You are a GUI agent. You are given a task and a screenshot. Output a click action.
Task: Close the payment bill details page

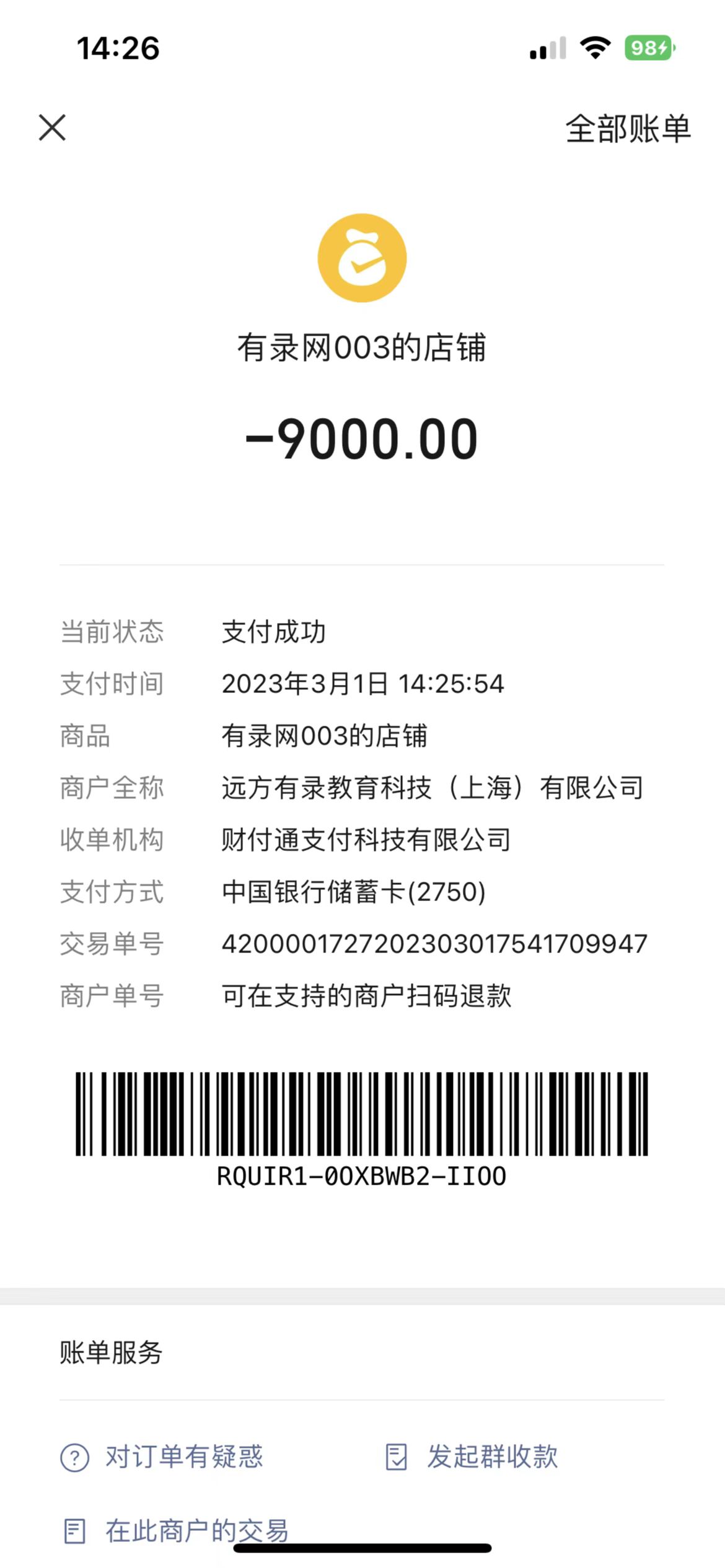[52, 128]
